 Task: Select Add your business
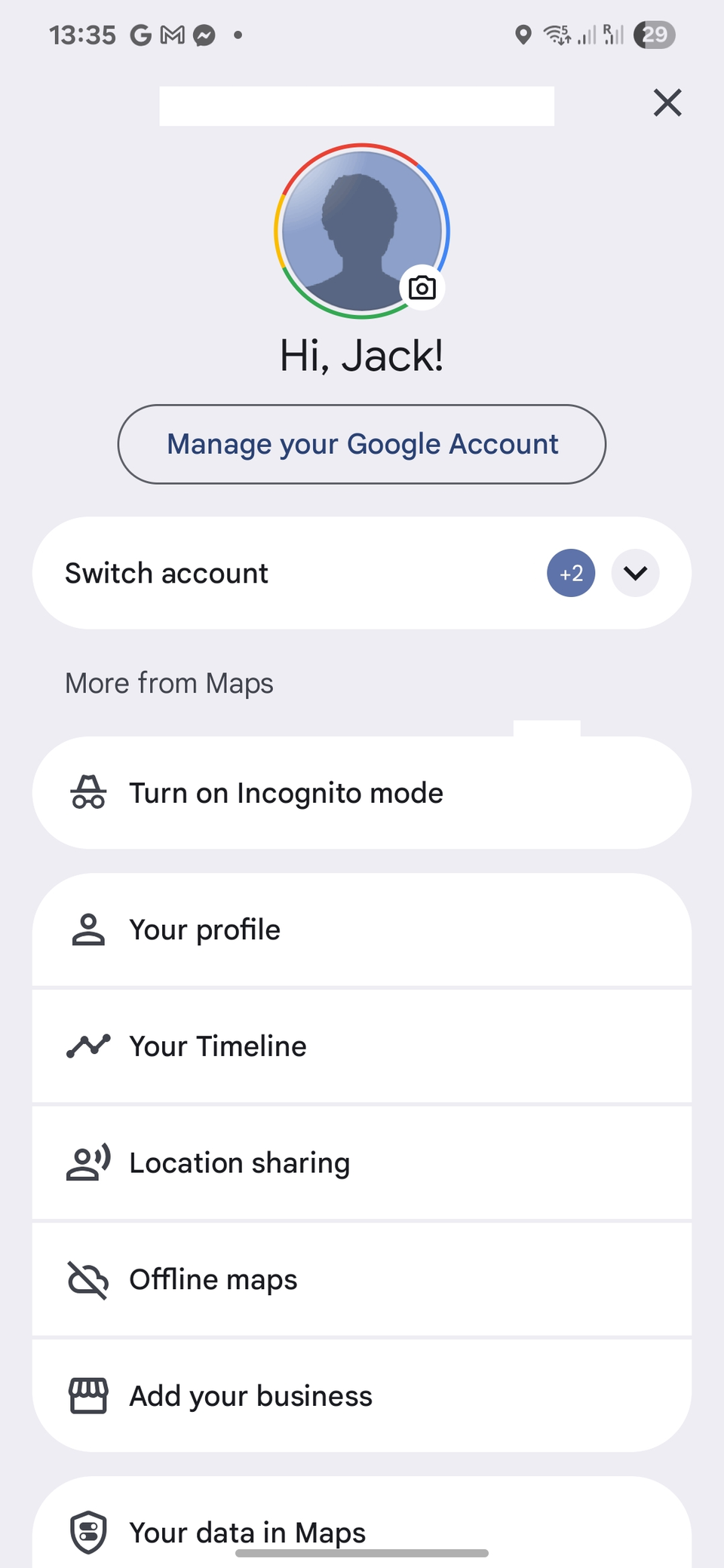362,1396
